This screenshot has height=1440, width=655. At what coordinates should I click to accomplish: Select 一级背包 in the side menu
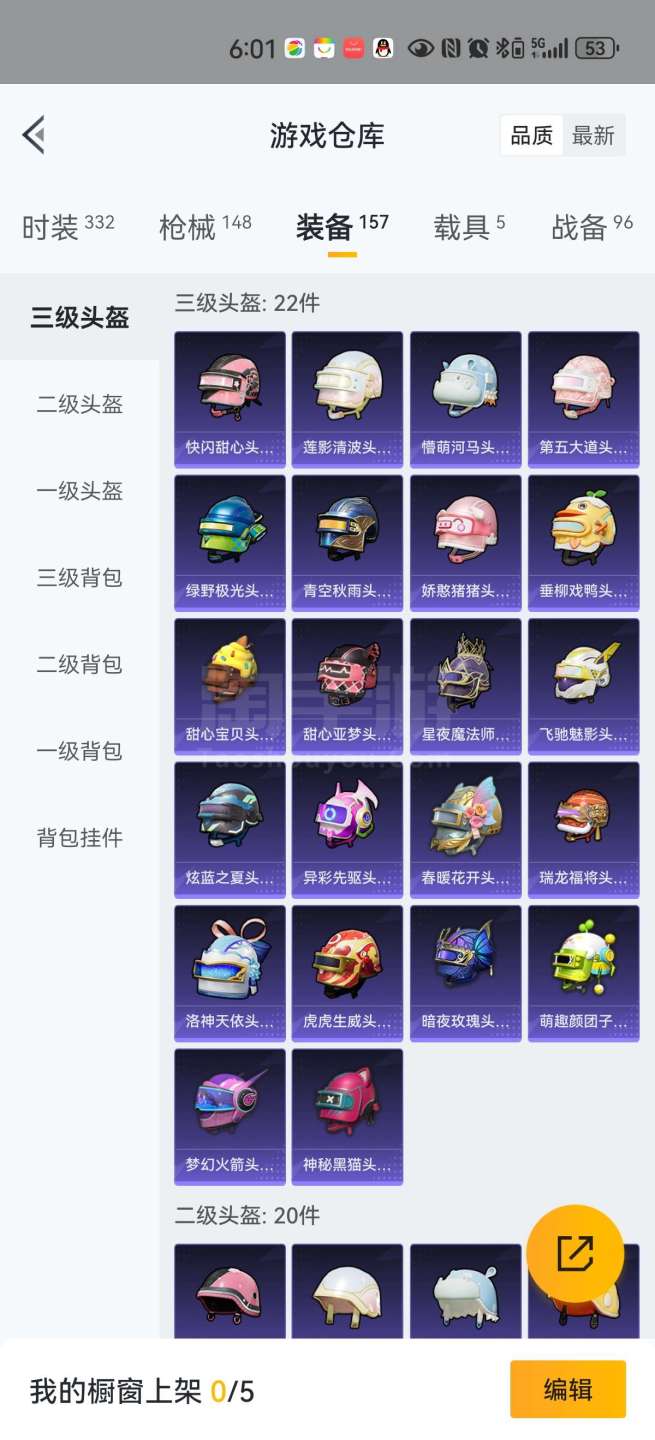[80, 751]
